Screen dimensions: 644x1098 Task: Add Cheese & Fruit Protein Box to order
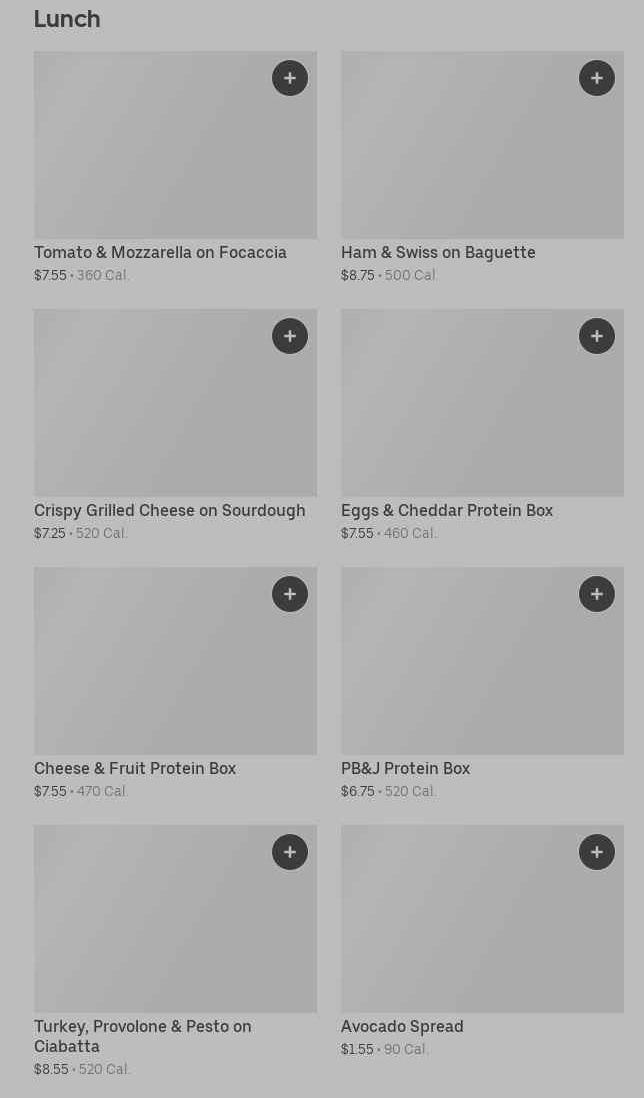(x=290, y=594)
